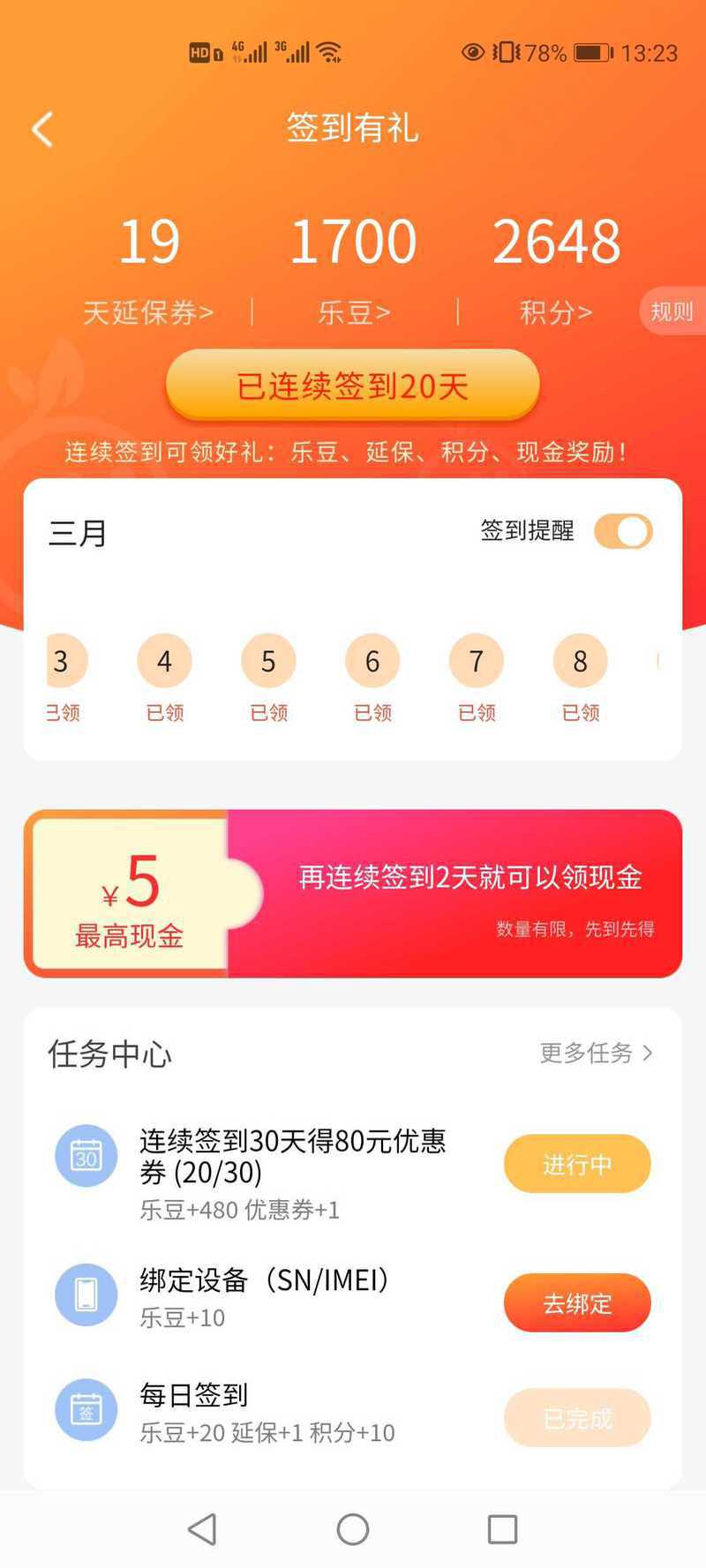
Task: Turn off the 签到提醒 switch
Action: [623, 531]
